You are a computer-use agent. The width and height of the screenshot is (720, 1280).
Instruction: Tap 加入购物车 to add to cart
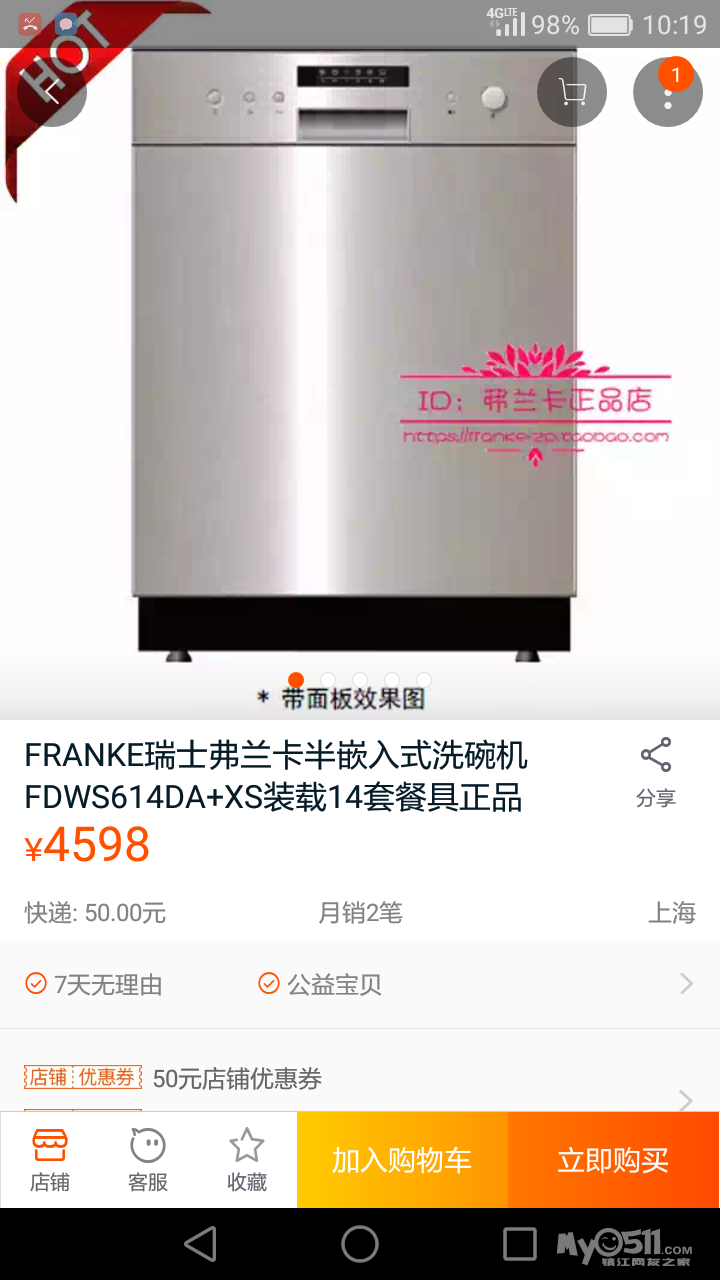402,1160
